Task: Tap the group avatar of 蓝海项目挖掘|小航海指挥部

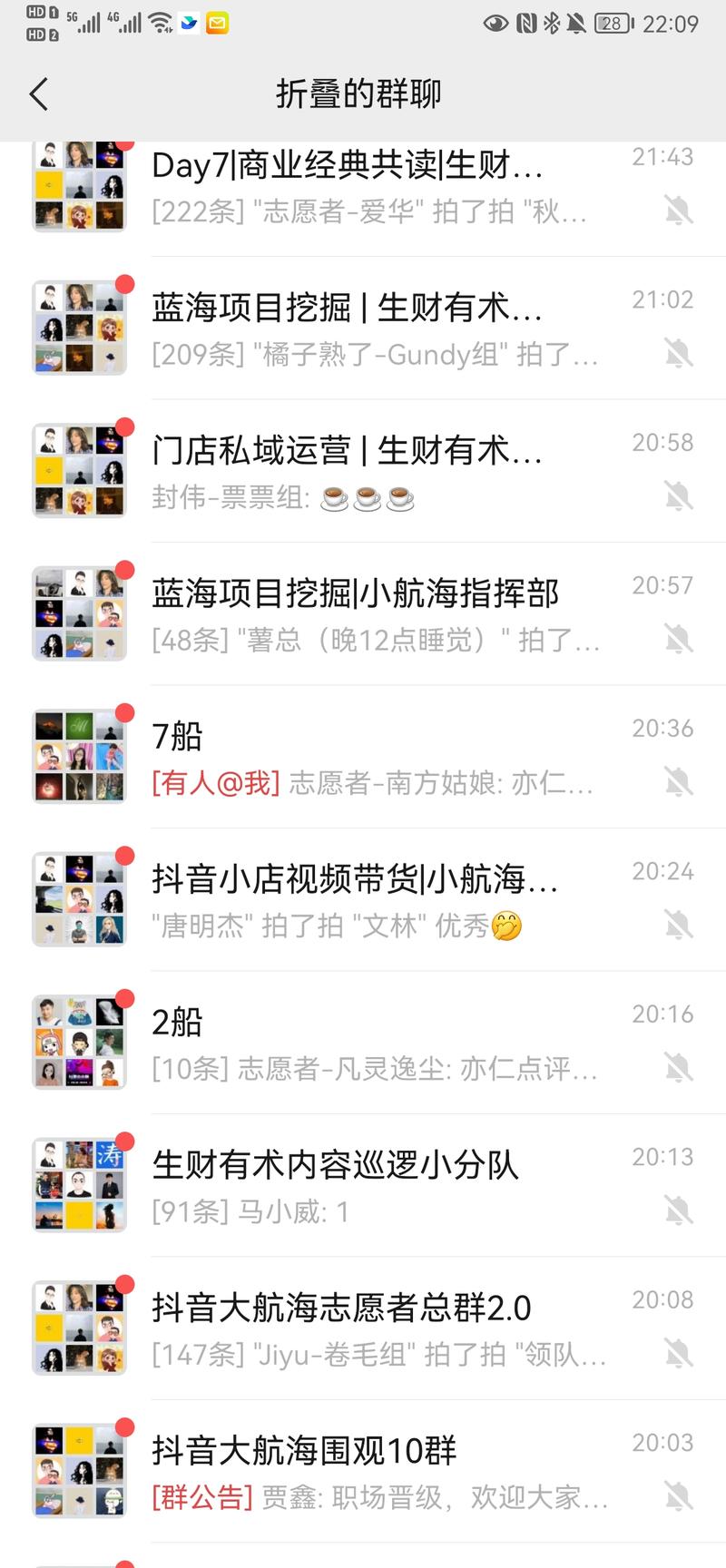Action: click(79, 611)
